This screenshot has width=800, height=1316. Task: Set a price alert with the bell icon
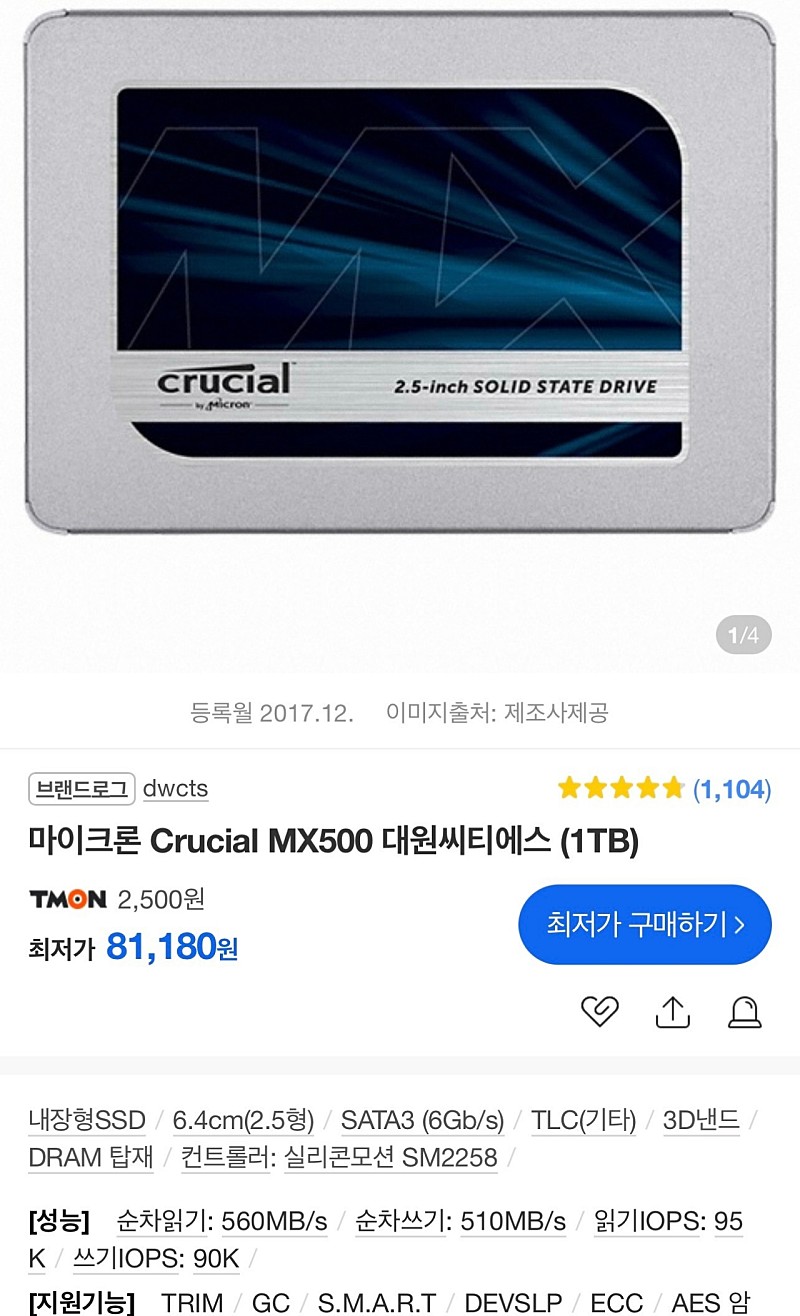pos(745,1013)
